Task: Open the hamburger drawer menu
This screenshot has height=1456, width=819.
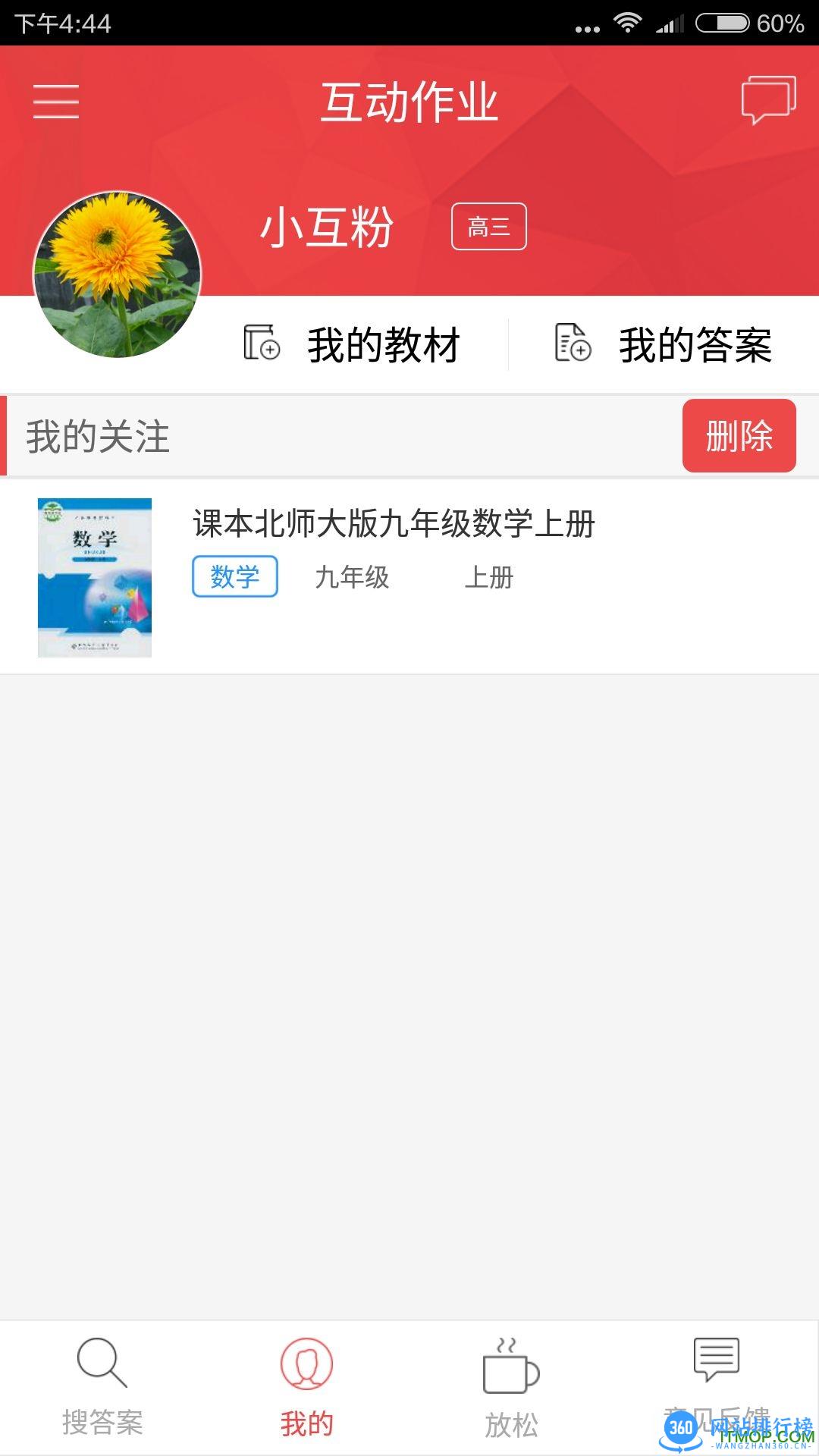Action: (x=56, y=101)
